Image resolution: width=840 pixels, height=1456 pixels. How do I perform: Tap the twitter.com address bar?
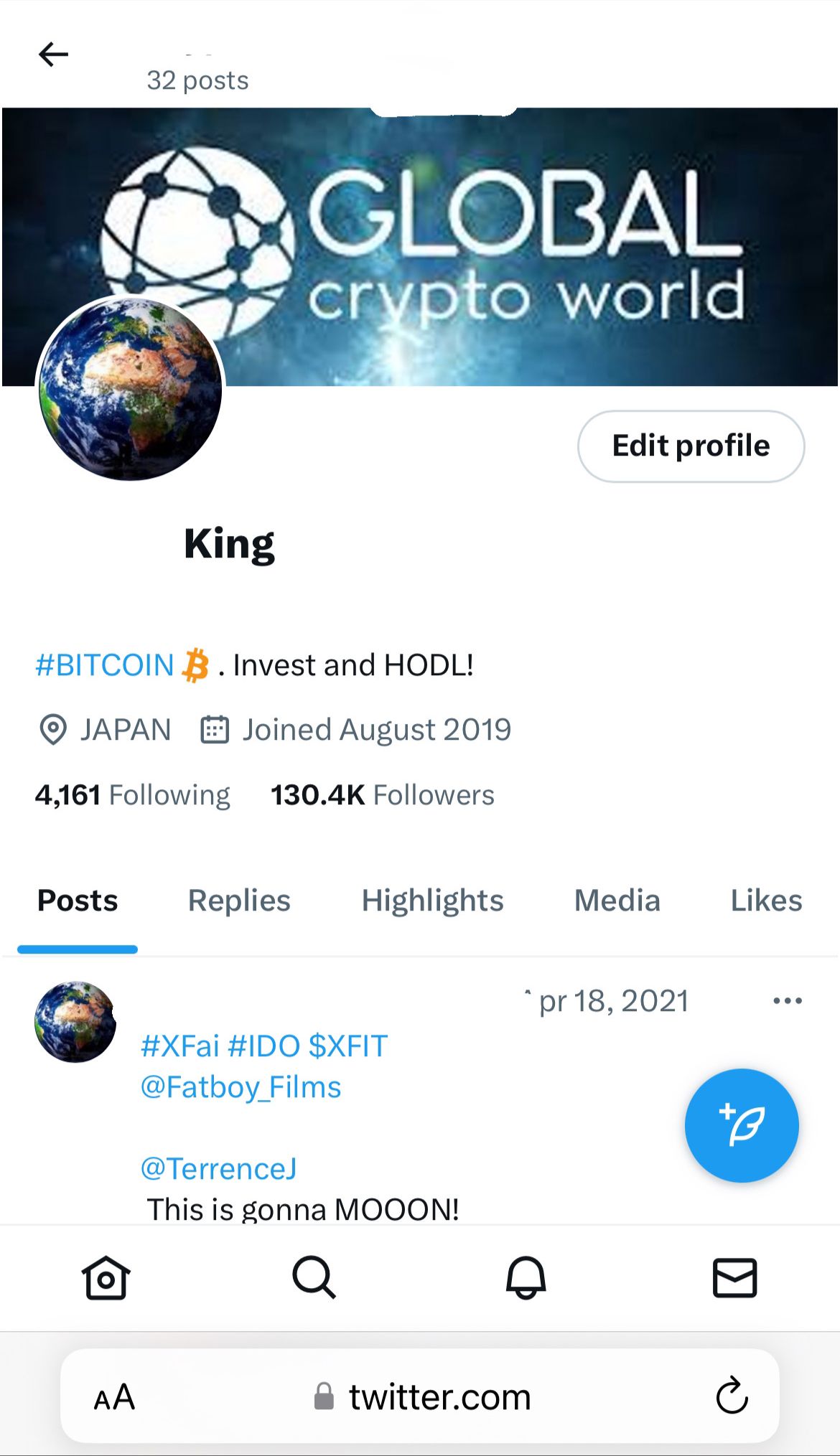pos(438,1396)
